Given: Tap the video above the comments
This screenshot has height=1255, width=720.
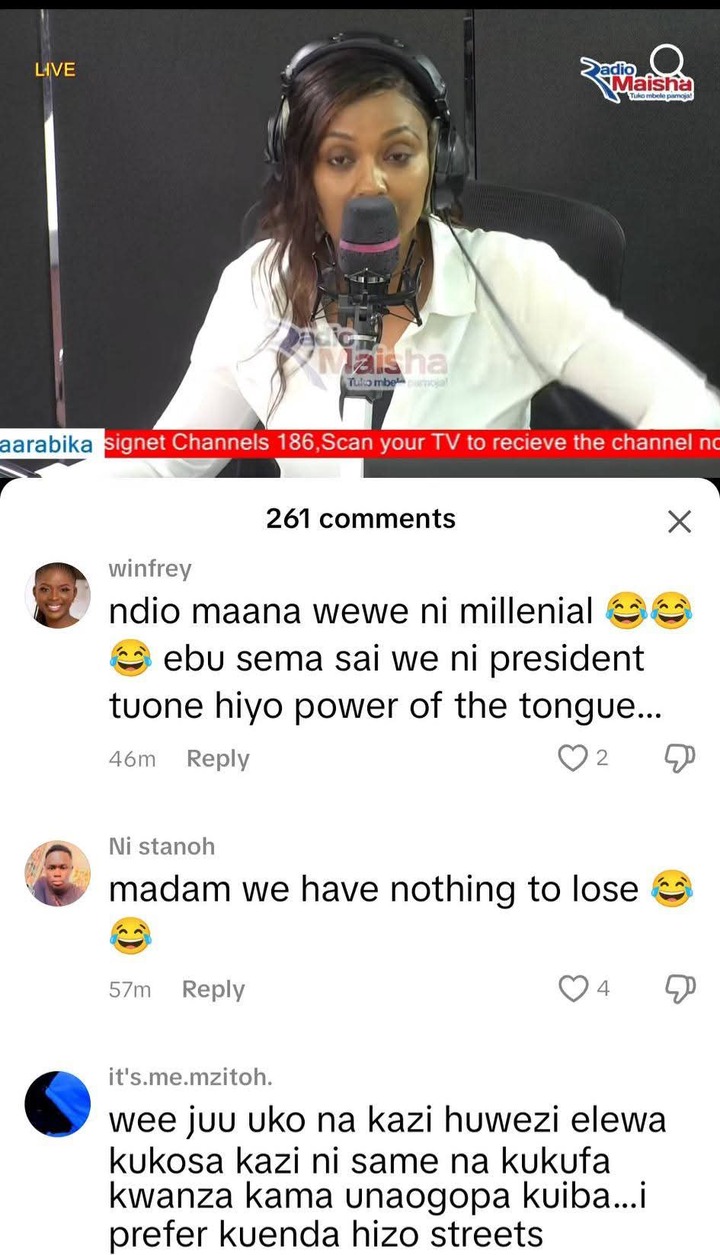Looking at the screenshot, I should pyautogui.click(x=360, y=240).
